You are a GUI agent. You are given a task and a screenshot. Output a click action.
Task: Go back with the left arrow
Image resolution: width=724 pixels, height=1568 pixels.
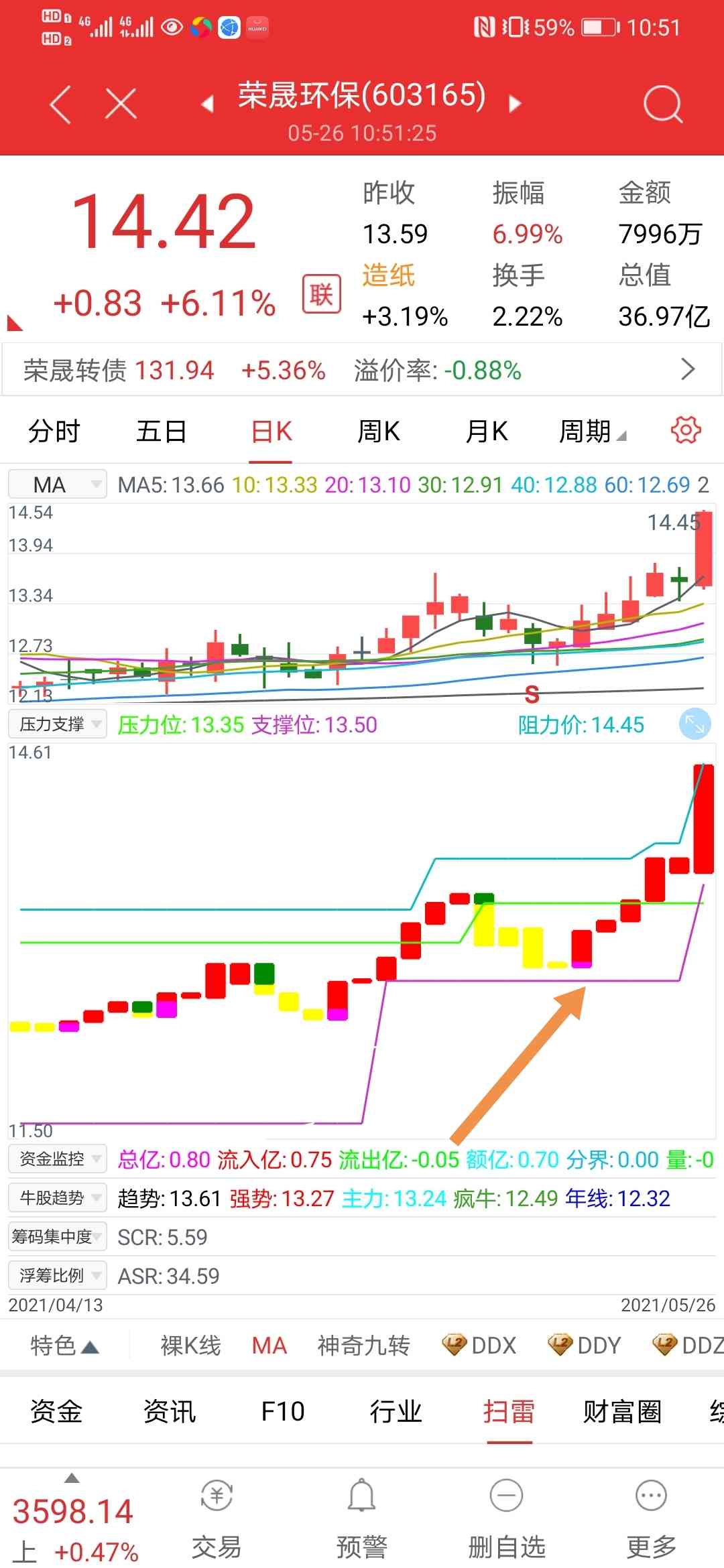pos(61,105)
